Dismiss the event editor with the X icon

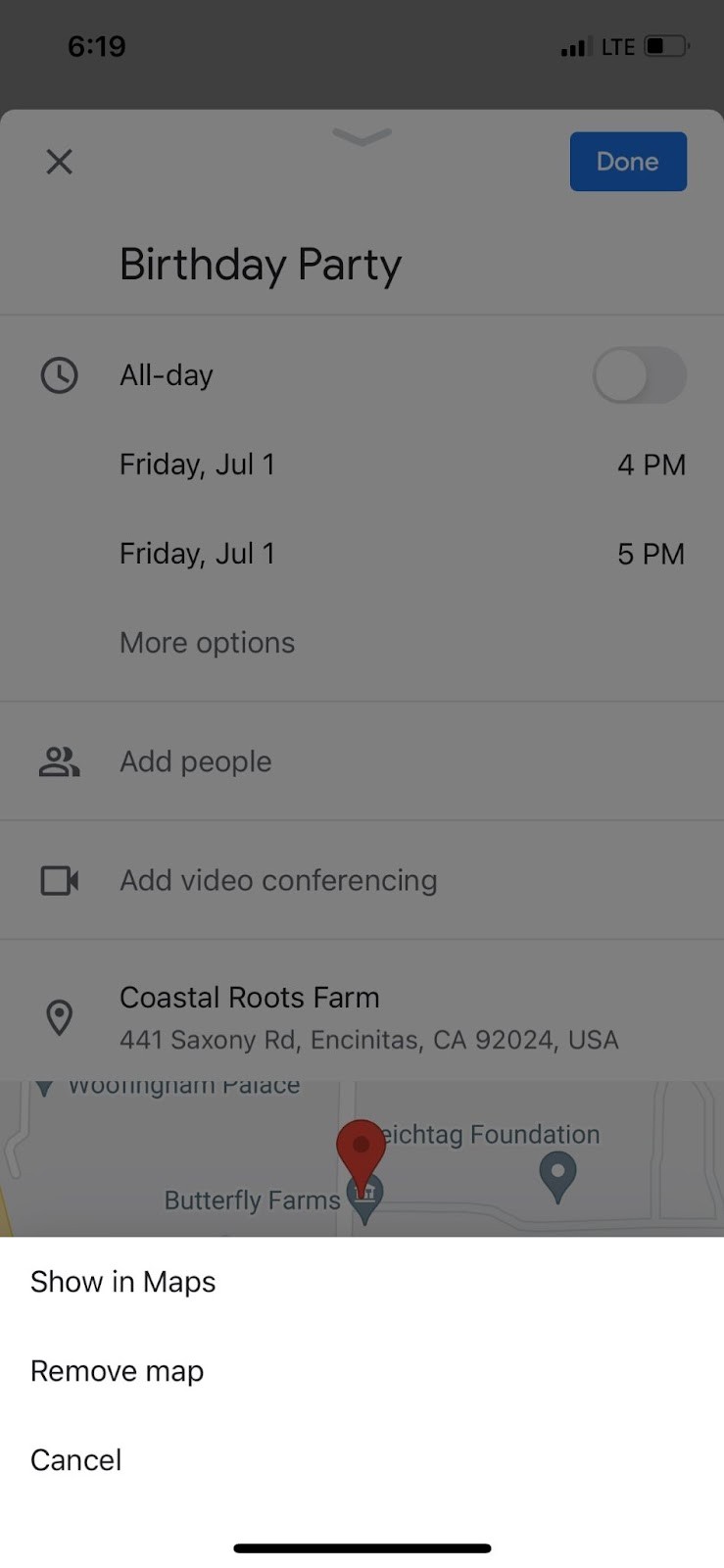[59, 162]
